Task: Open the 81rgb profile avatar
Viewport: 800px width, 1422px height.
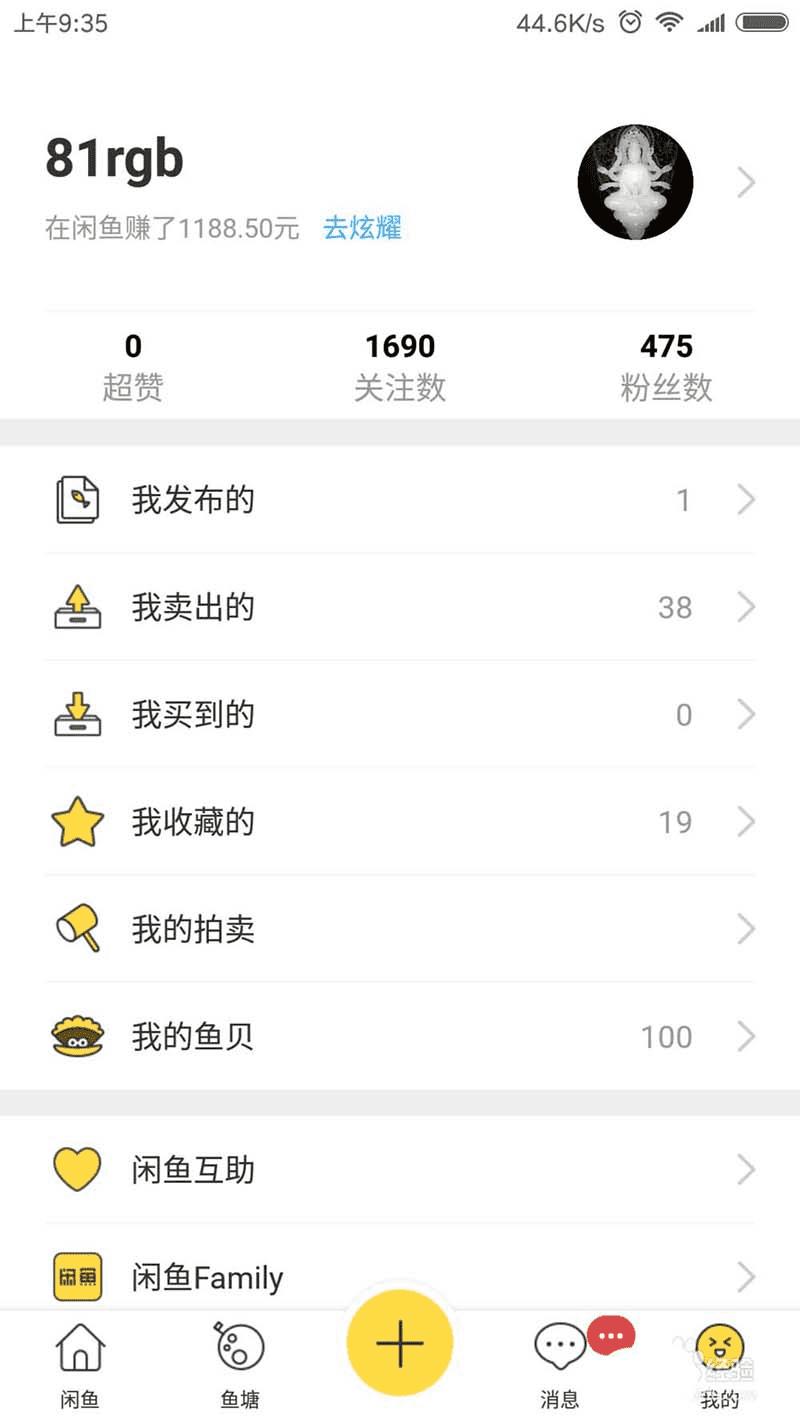Action: coord(635,183)
